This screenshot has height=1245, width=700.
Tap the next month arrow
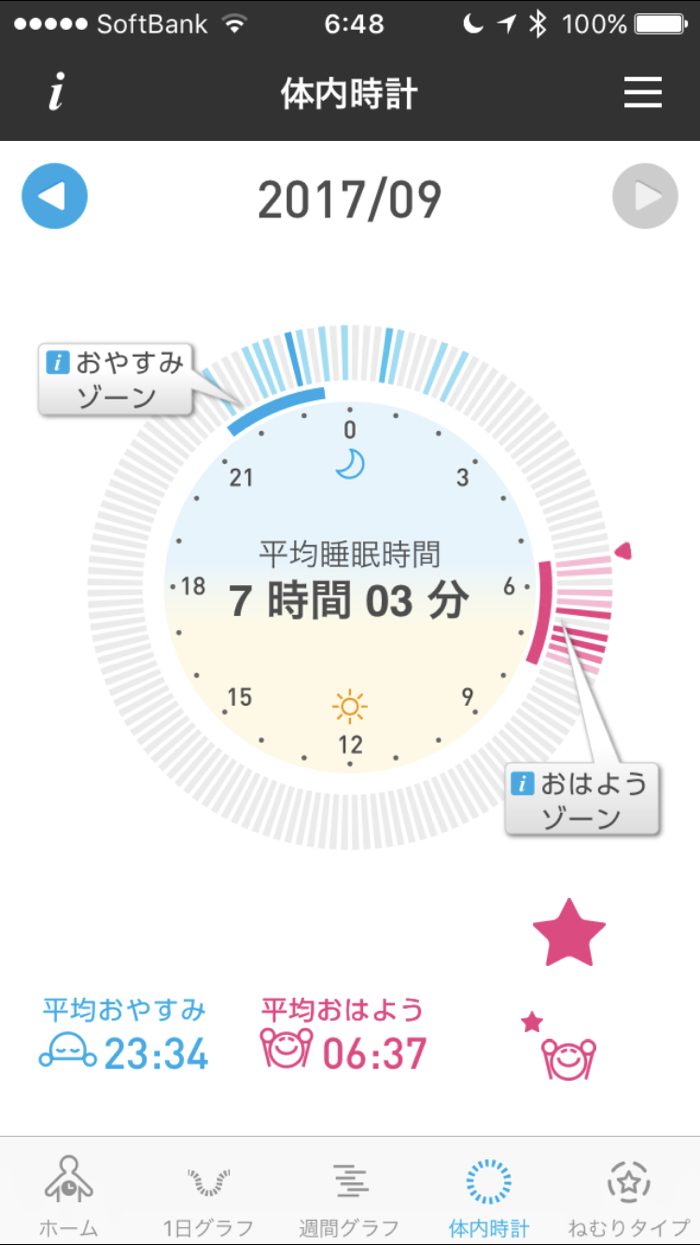(645, 196)
